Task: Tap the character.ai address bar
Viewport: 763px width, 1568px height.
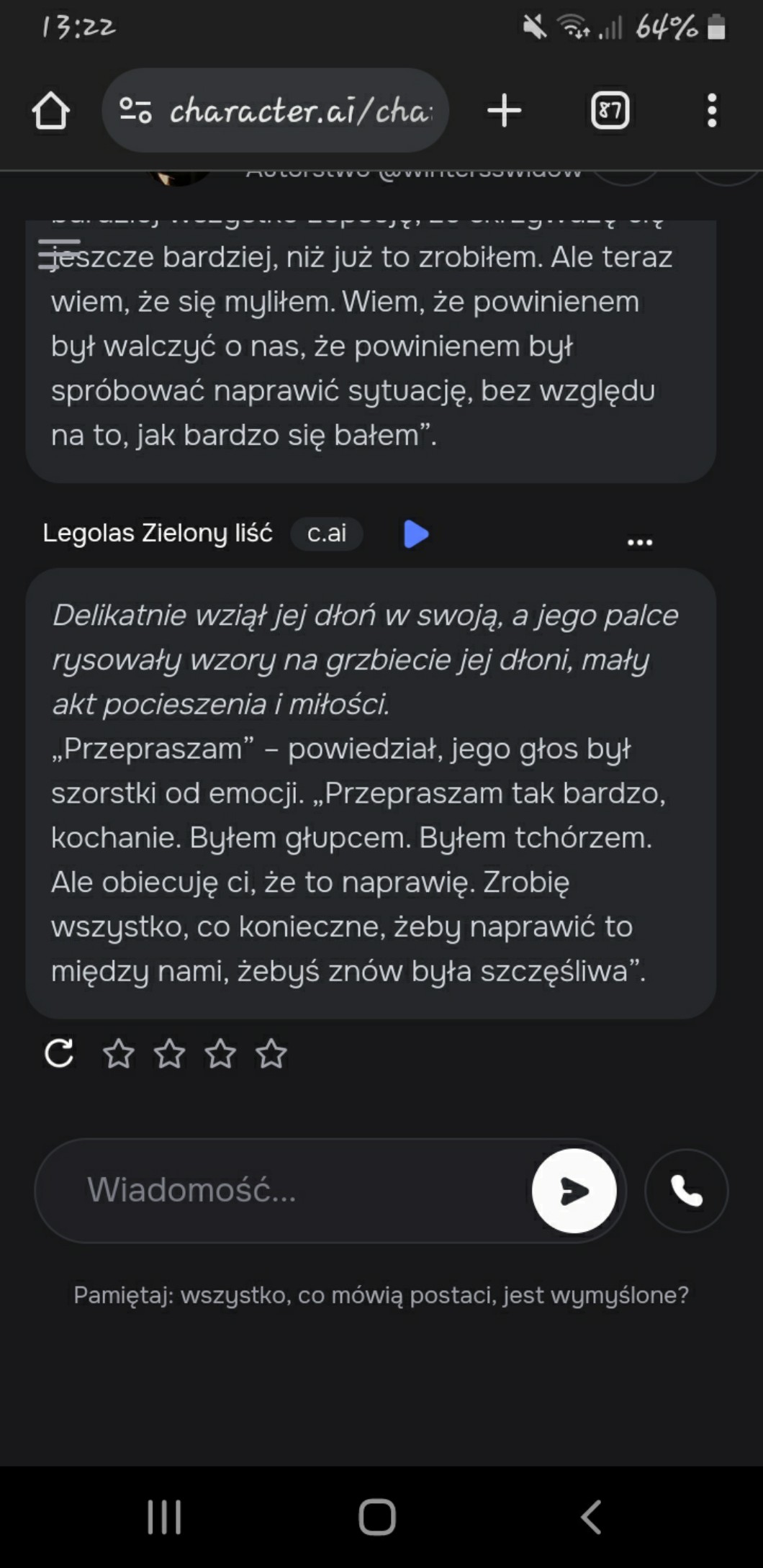Action: (288, 111)
